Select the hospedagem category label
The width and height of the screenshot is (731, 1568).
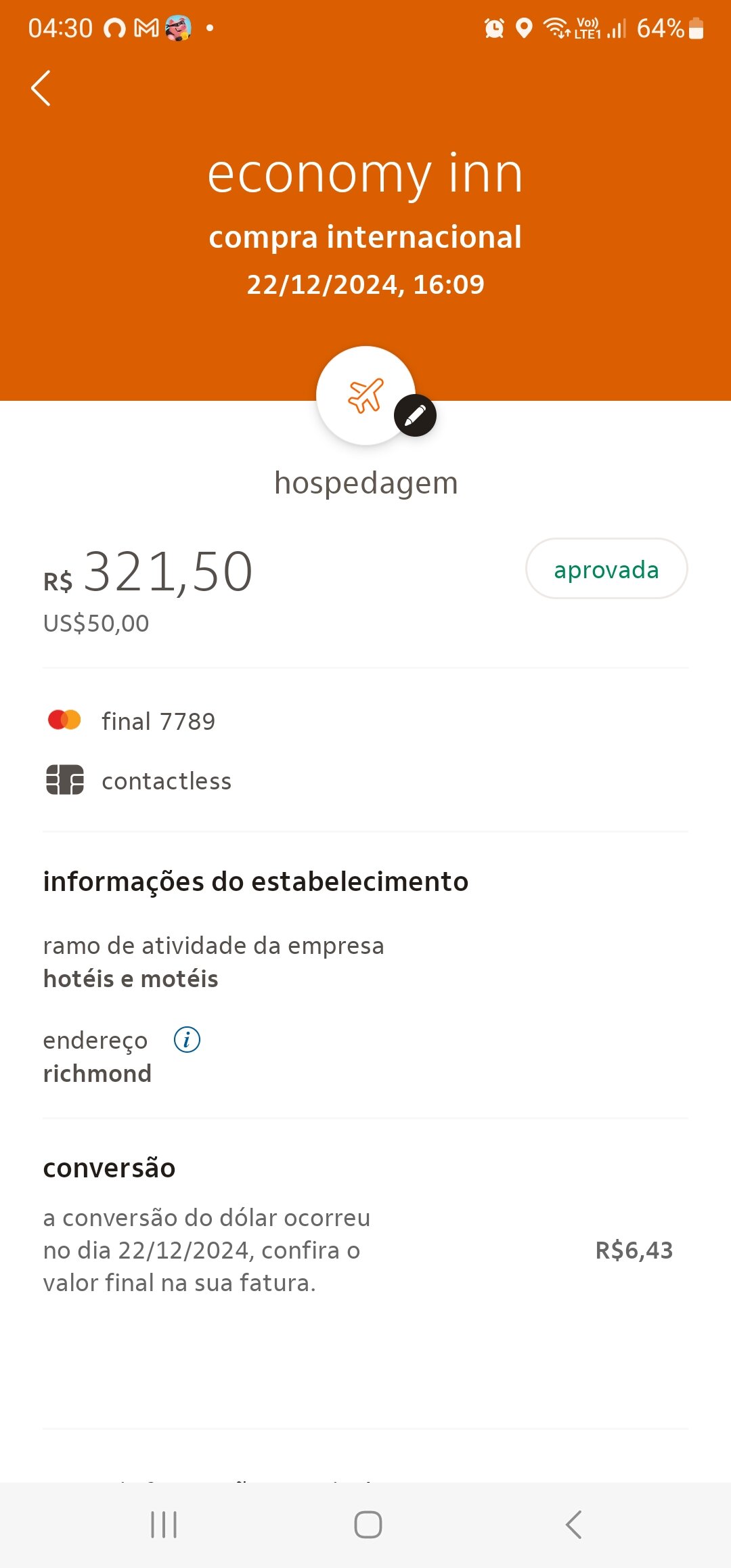click(365, 482)
